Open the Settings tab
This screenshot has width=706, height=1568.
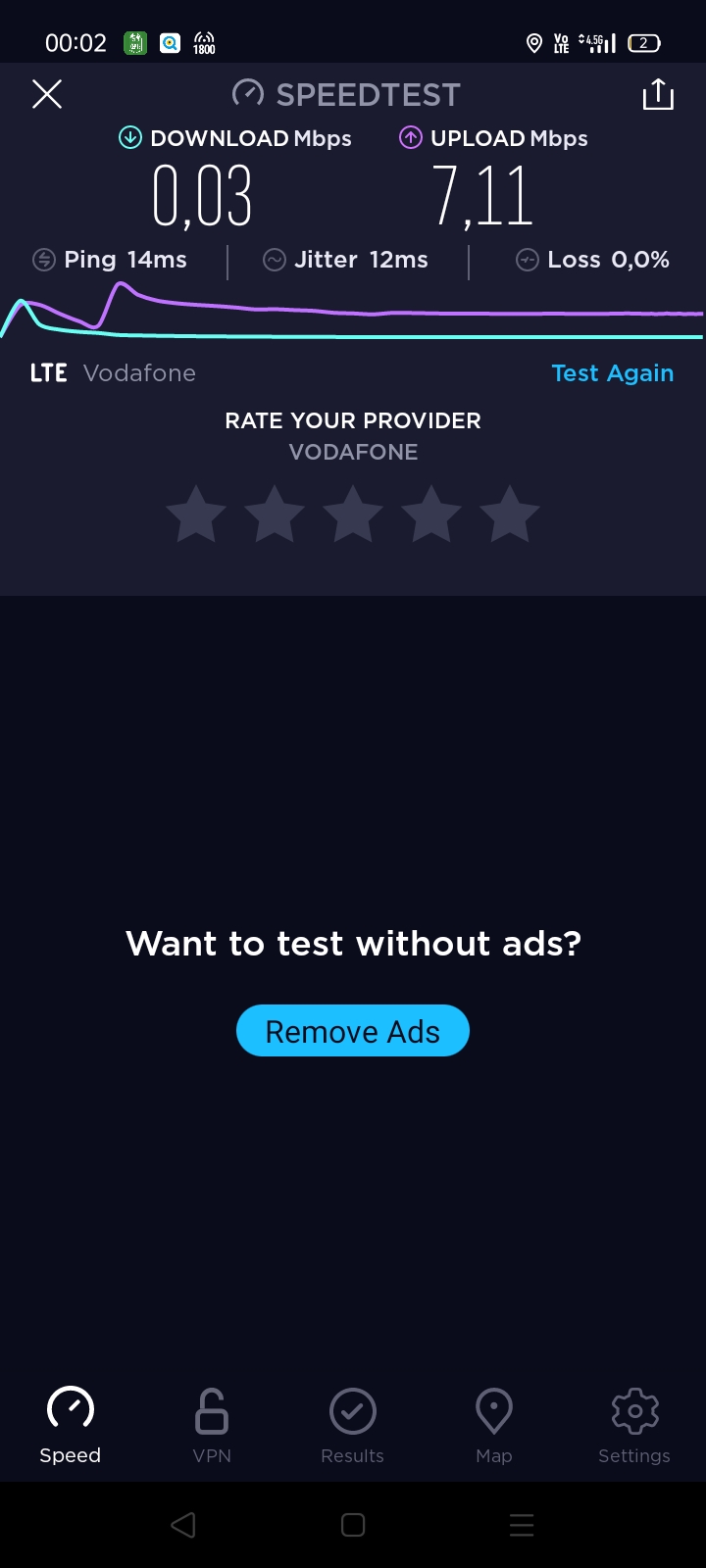point(634,1427)
